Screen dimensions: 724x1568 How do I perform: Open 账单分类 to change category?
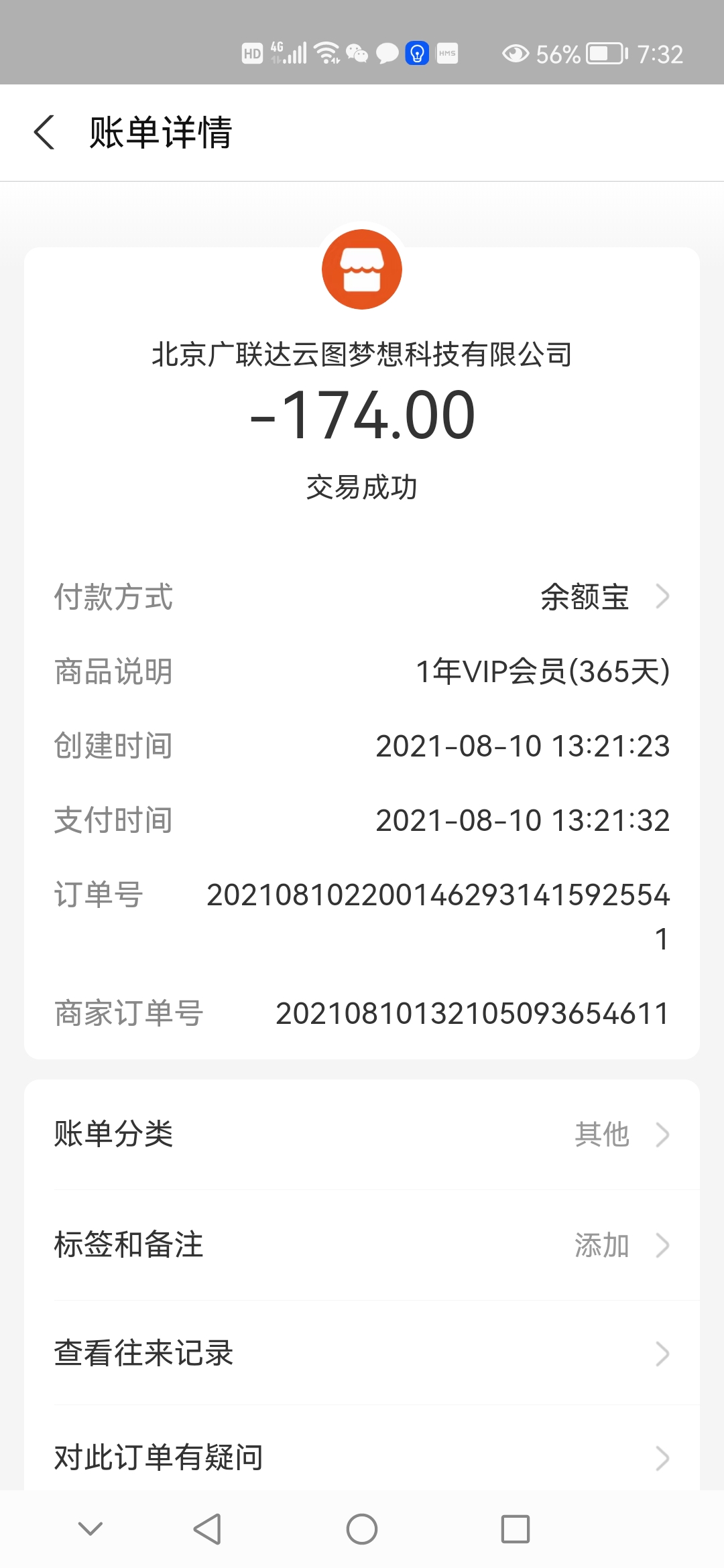click(x=362, y=1134)
